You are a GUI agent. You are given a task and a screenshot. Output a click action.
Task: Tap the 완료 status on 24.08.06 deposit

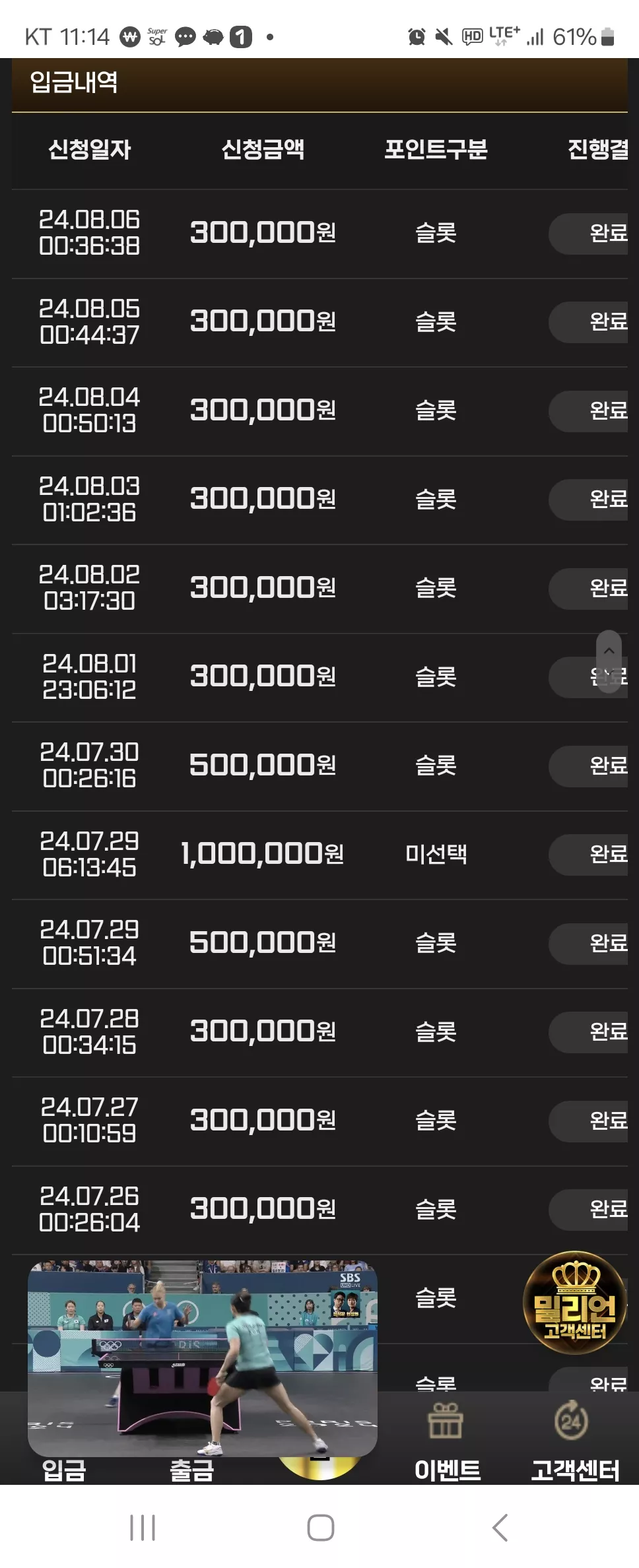(x=588, y=234)
